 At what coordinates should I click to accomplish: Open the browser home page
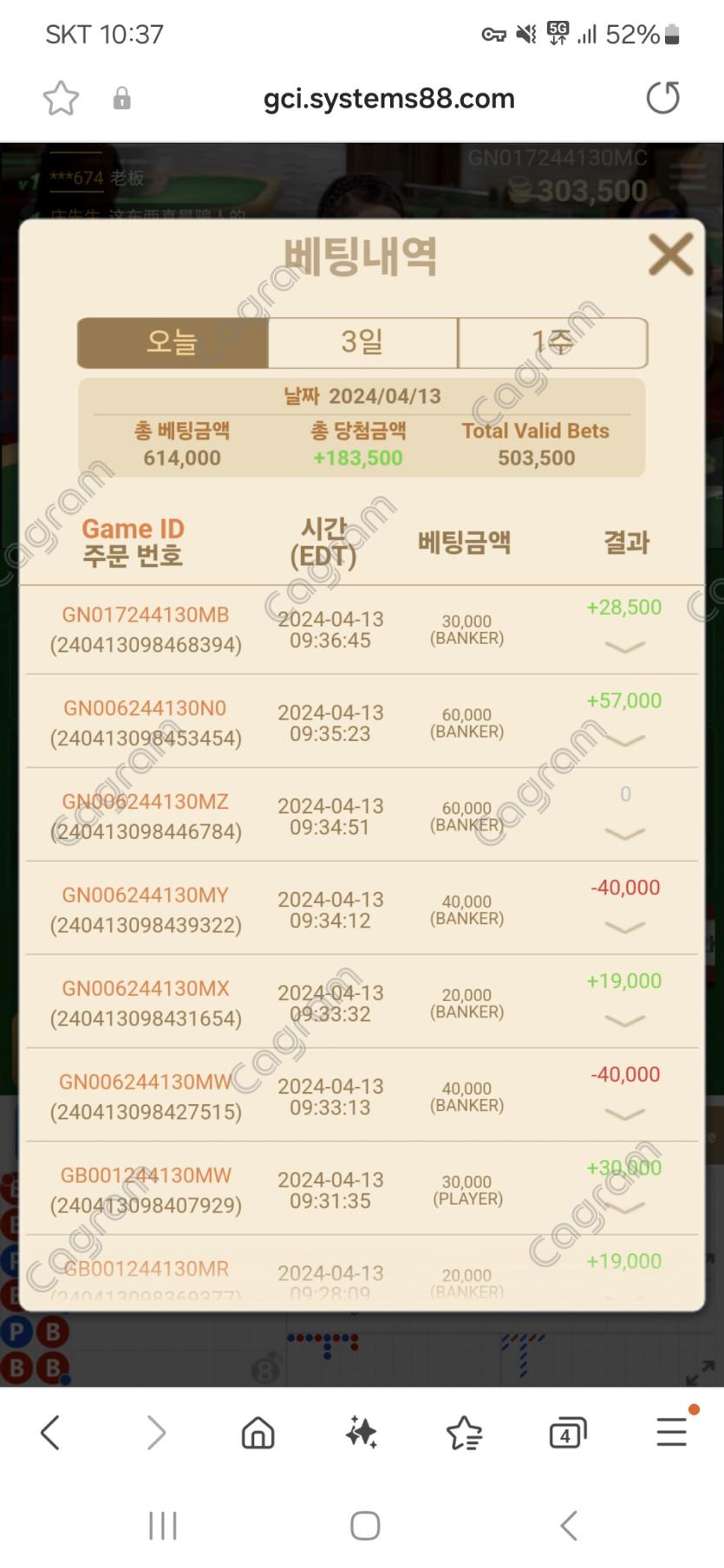[258, 1433]
